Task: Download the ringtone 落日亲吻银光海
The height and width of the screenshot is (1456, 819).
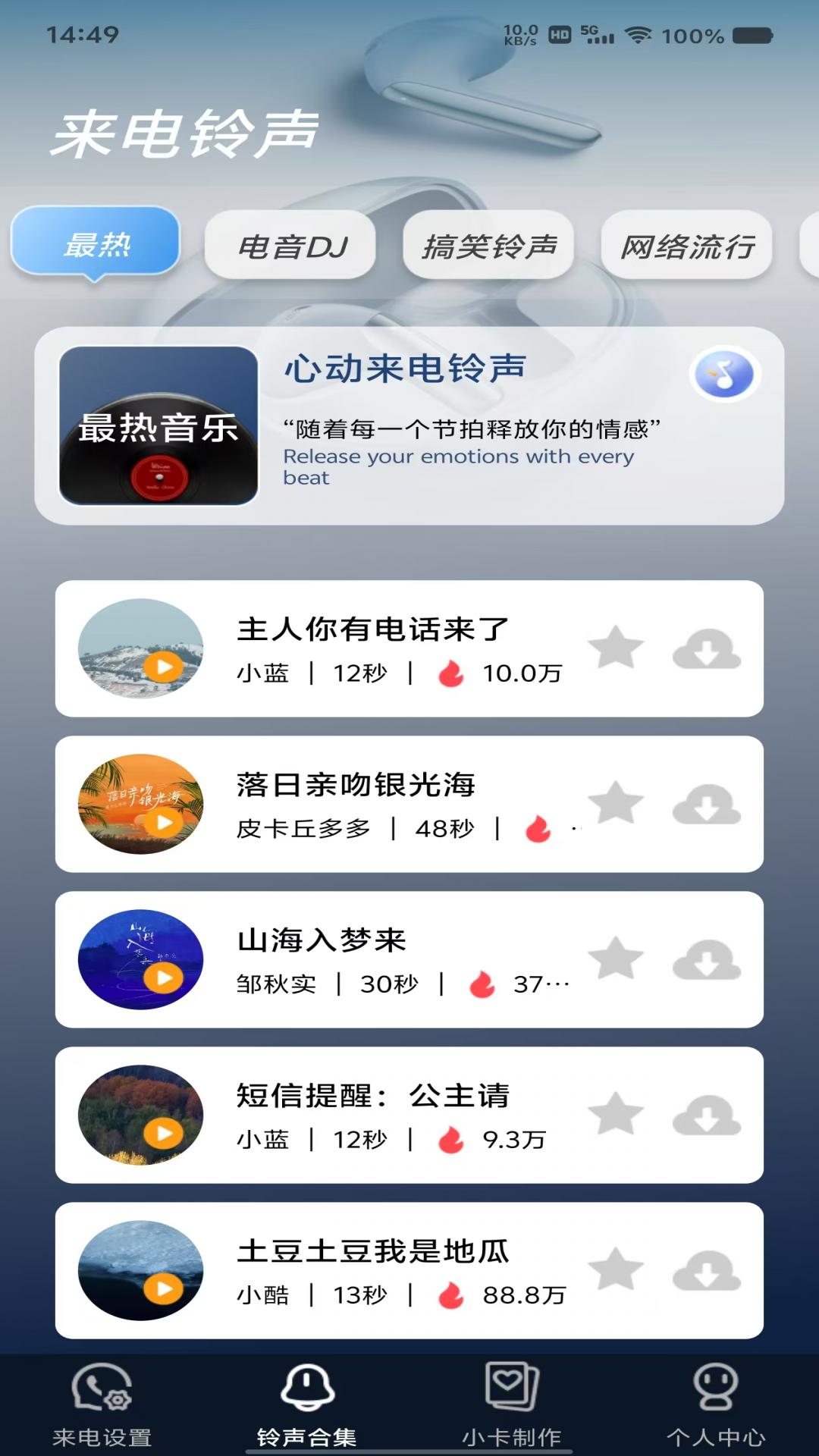Action: (708, 805)
